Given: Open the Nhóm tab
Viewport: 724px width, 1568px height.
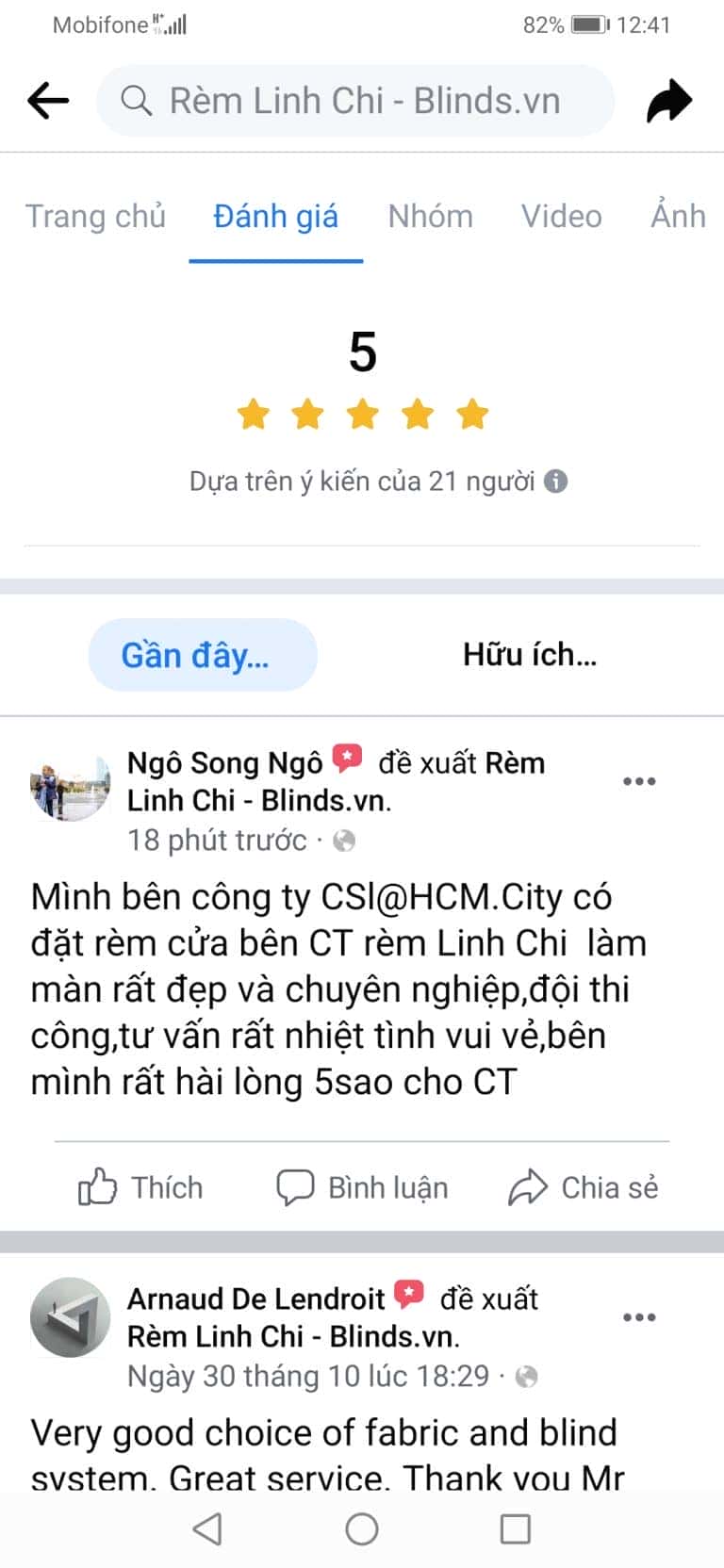Looking at the screenshot, I should [x=430, y=216].
